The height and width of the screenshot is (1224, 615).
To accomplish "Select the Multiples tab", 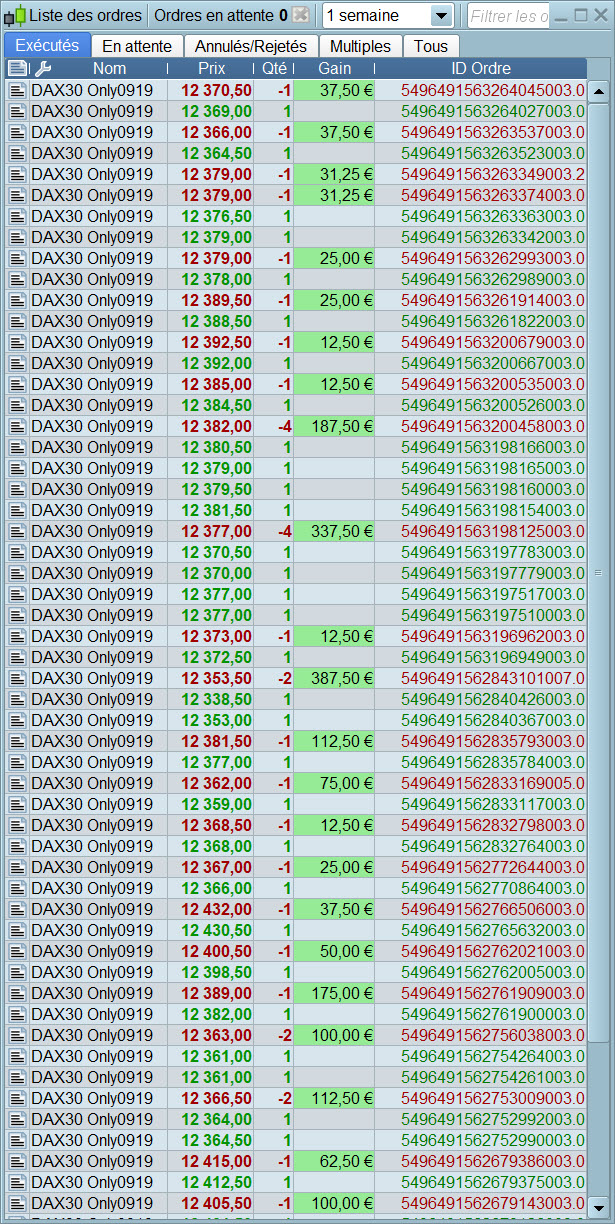I will point(361,46).
